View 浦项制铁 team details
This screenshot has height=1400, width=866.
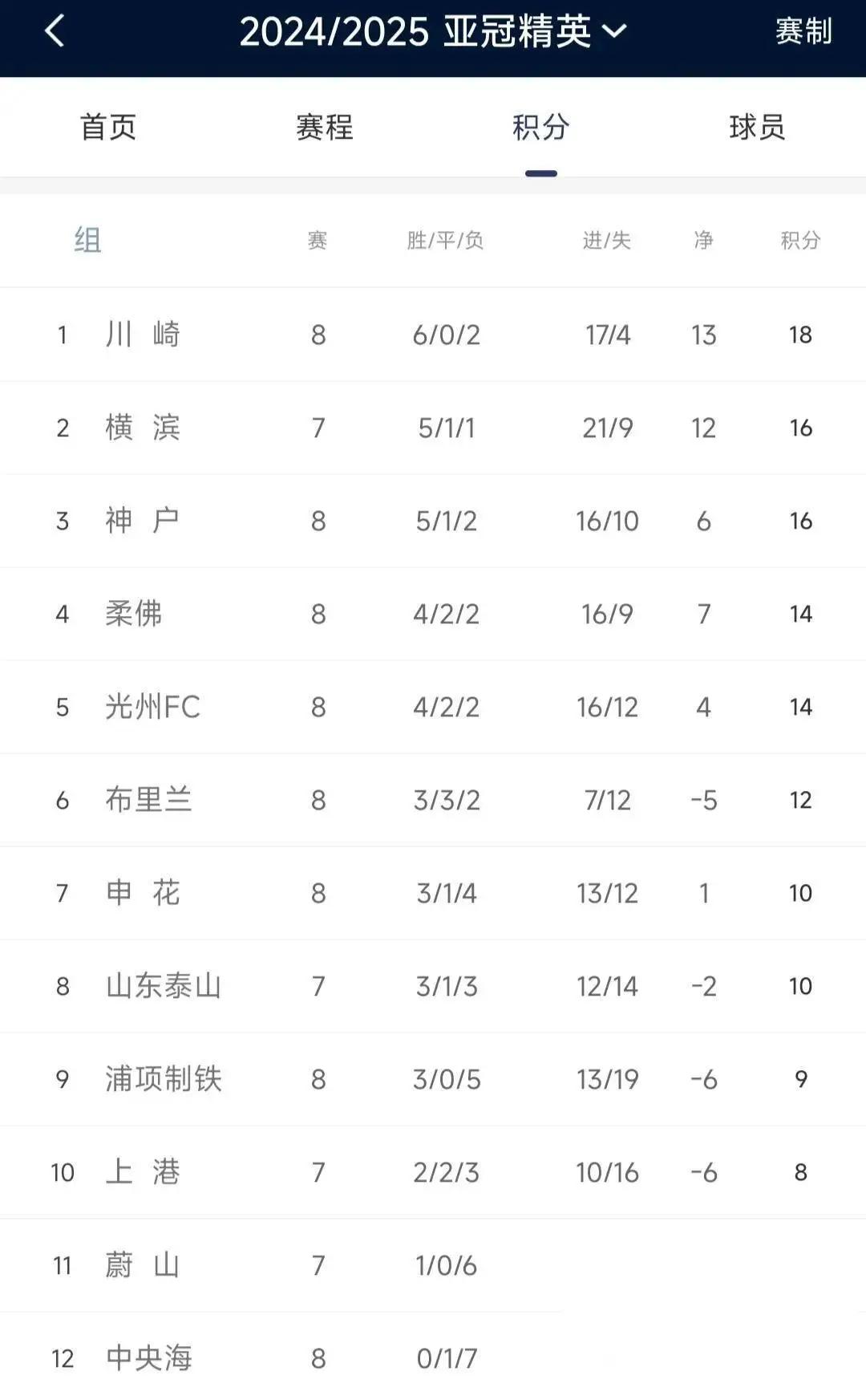[433, 1079]
